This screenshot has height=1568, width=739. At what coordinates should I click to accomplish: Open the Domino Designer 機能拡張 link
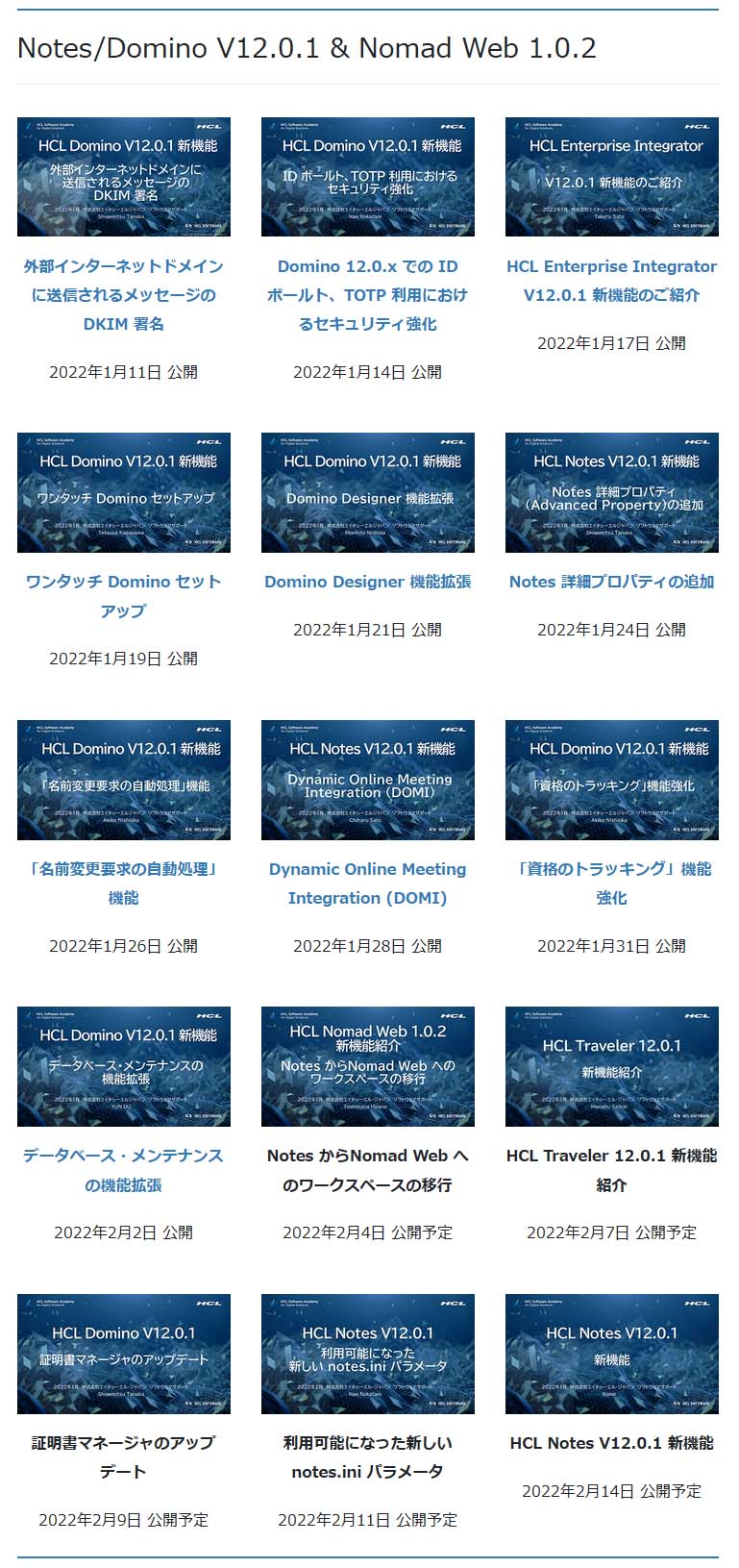(367, 582)
